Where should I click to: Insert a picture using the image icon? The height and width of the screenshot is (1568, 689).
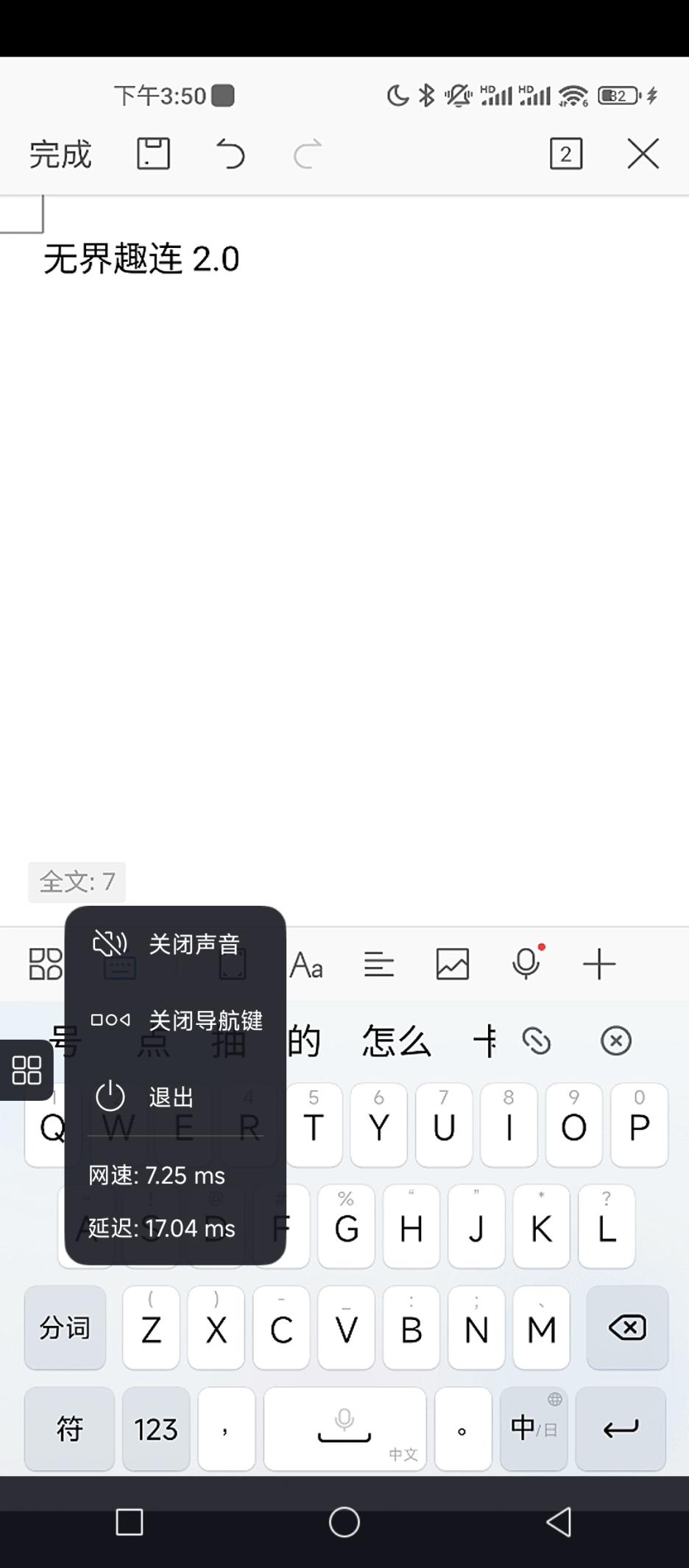click(453, 964)
